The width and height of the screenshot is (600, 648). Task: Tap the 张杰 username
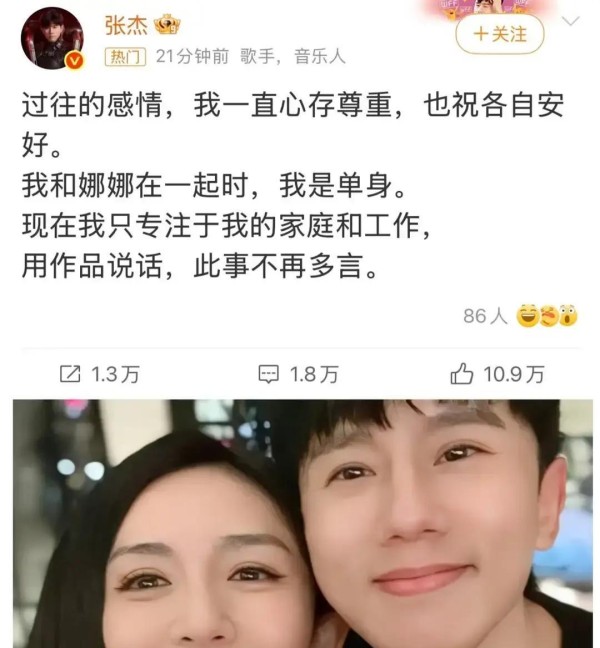click(124, 22)
